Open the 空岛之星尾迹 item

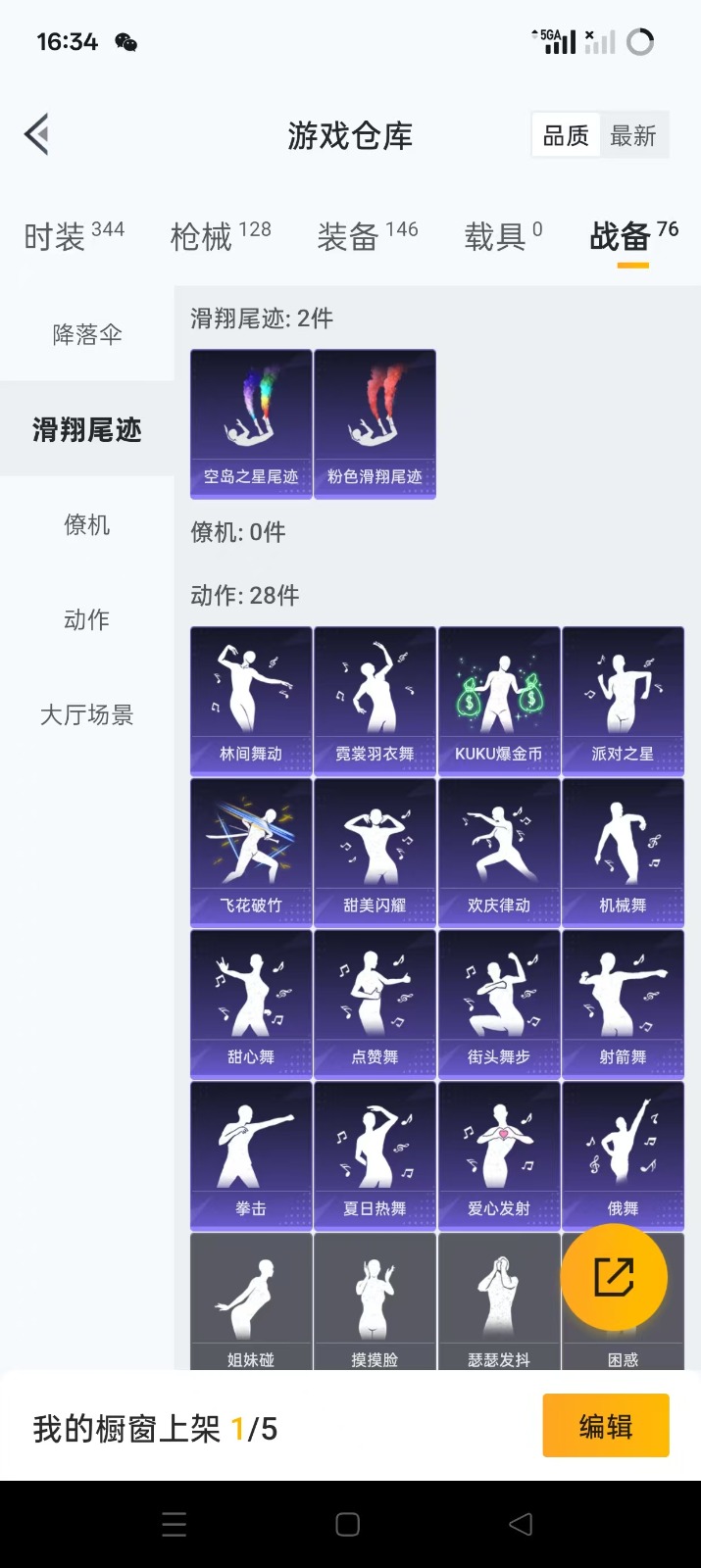click(251, 423)
